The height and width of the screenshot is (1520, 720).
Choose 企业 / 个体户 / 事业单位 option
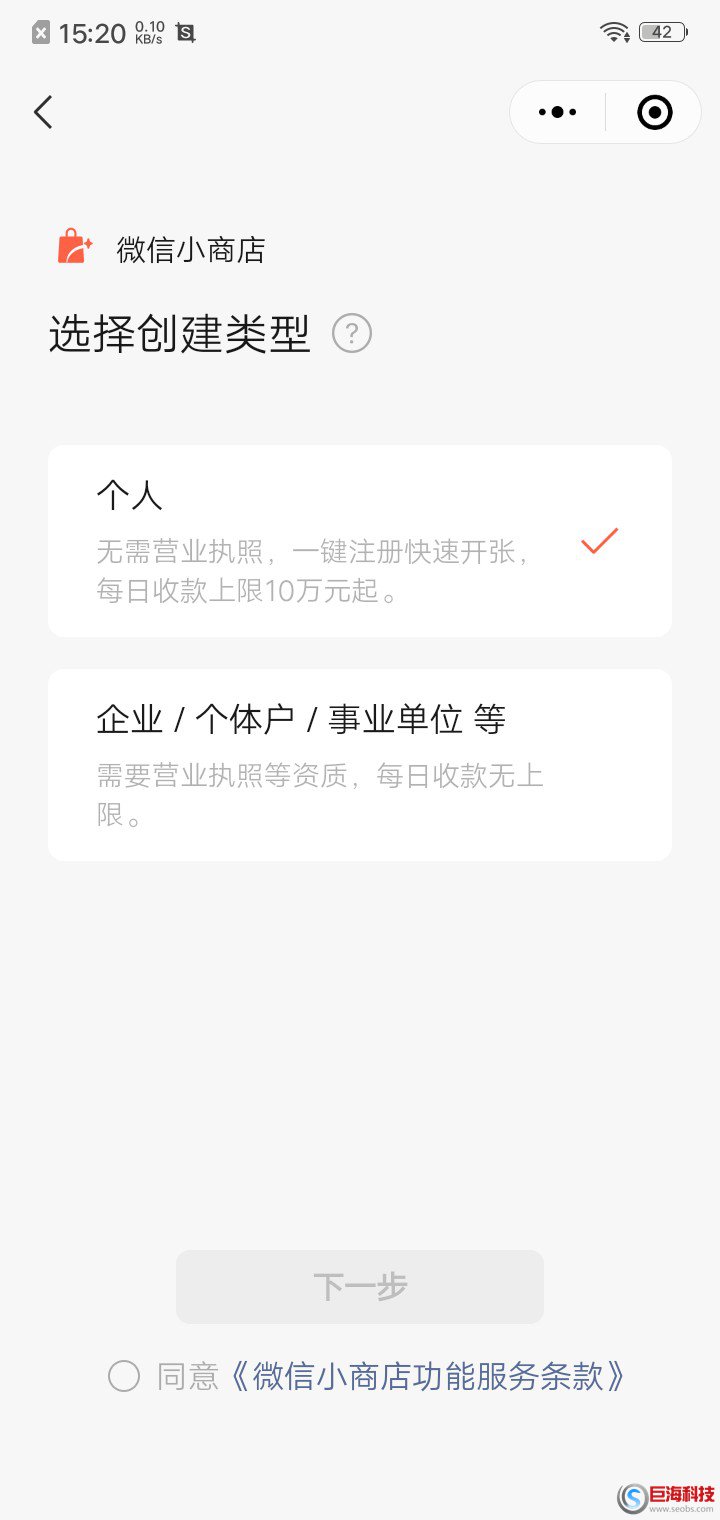pos(360,765)
